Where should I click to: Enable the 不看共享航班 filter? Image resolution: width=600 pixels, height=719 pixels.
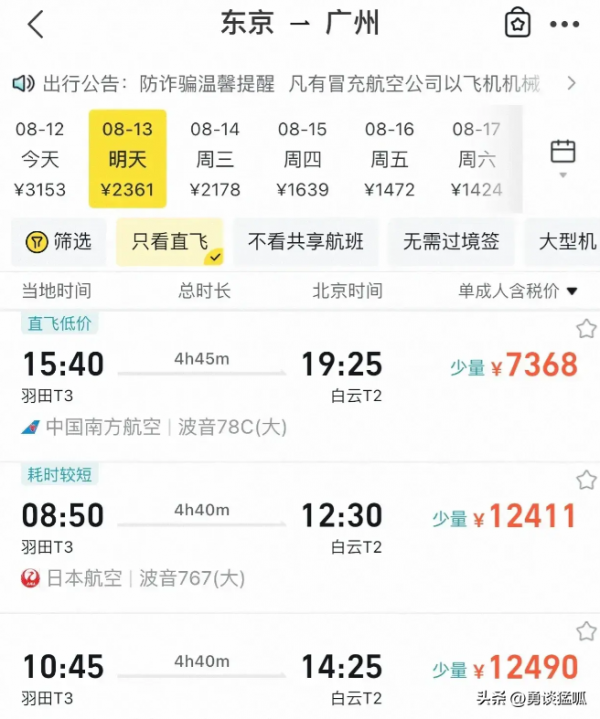[x=306, y=241]
